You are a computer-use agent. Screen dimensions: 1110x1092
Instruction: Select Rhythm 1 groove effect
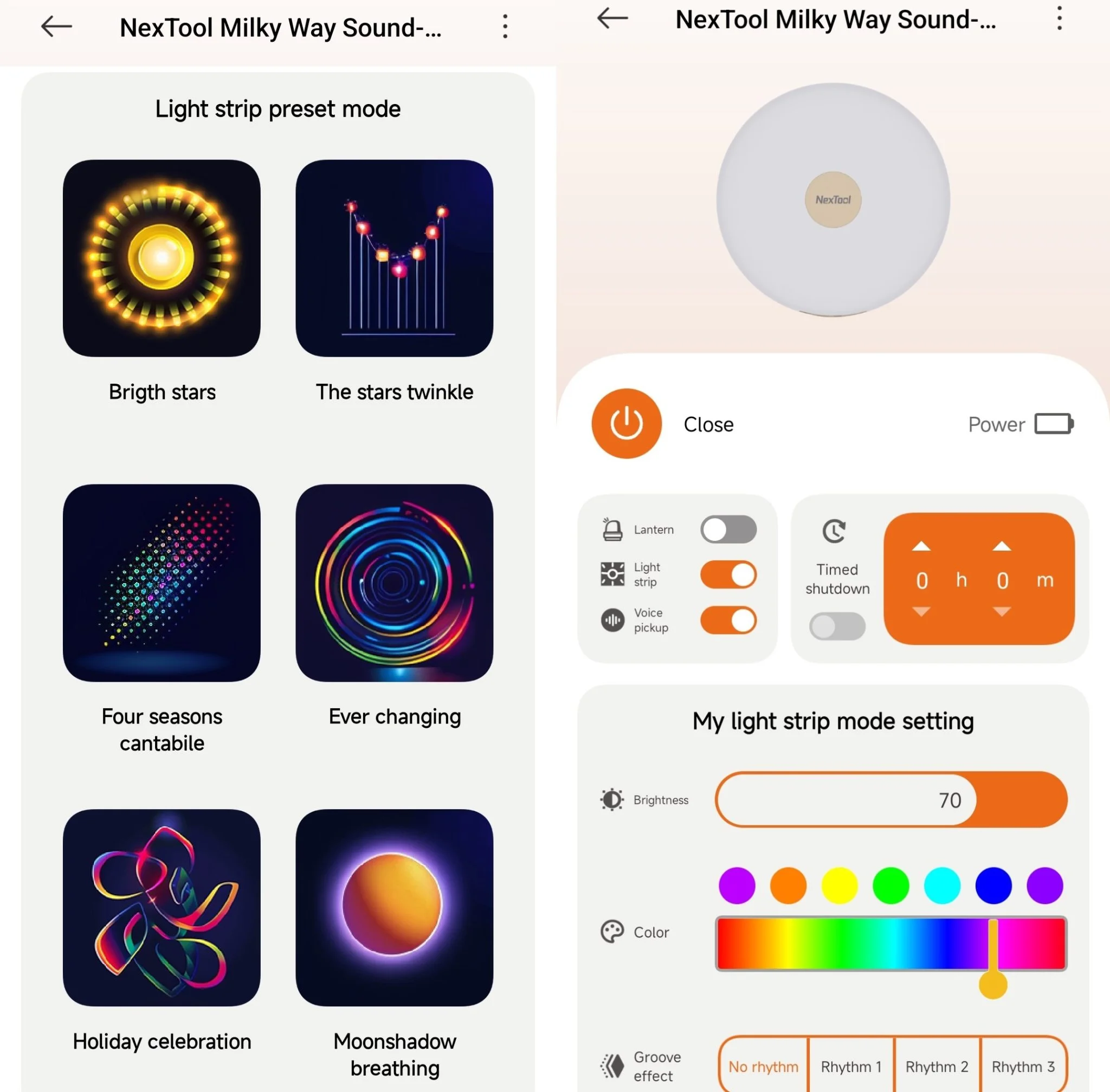(x=851, y=1066)
